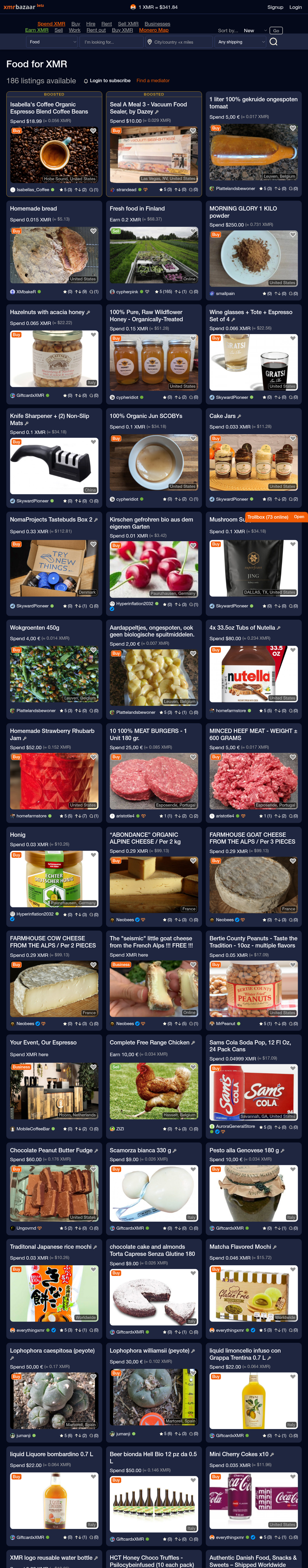Open the Login link
308x1568 pixels.
(x=295, y=7)
